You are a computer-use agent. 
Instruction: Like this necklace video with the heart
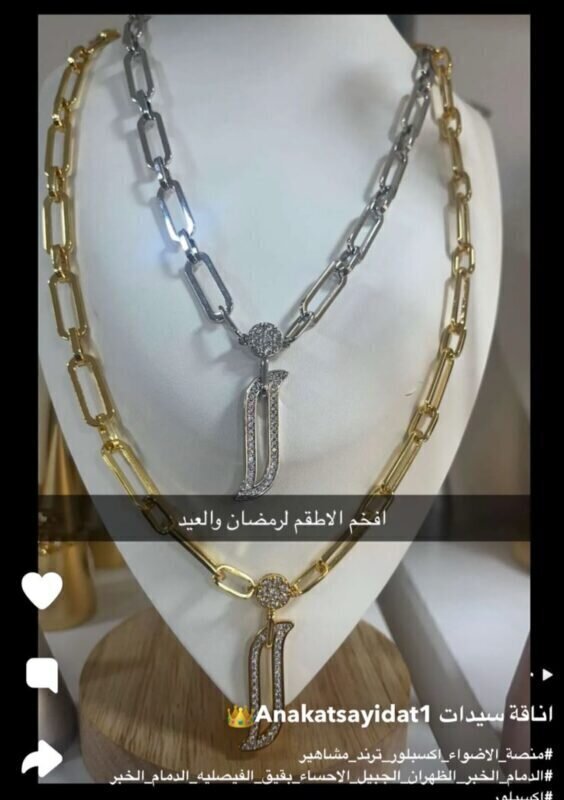(42, 590)
